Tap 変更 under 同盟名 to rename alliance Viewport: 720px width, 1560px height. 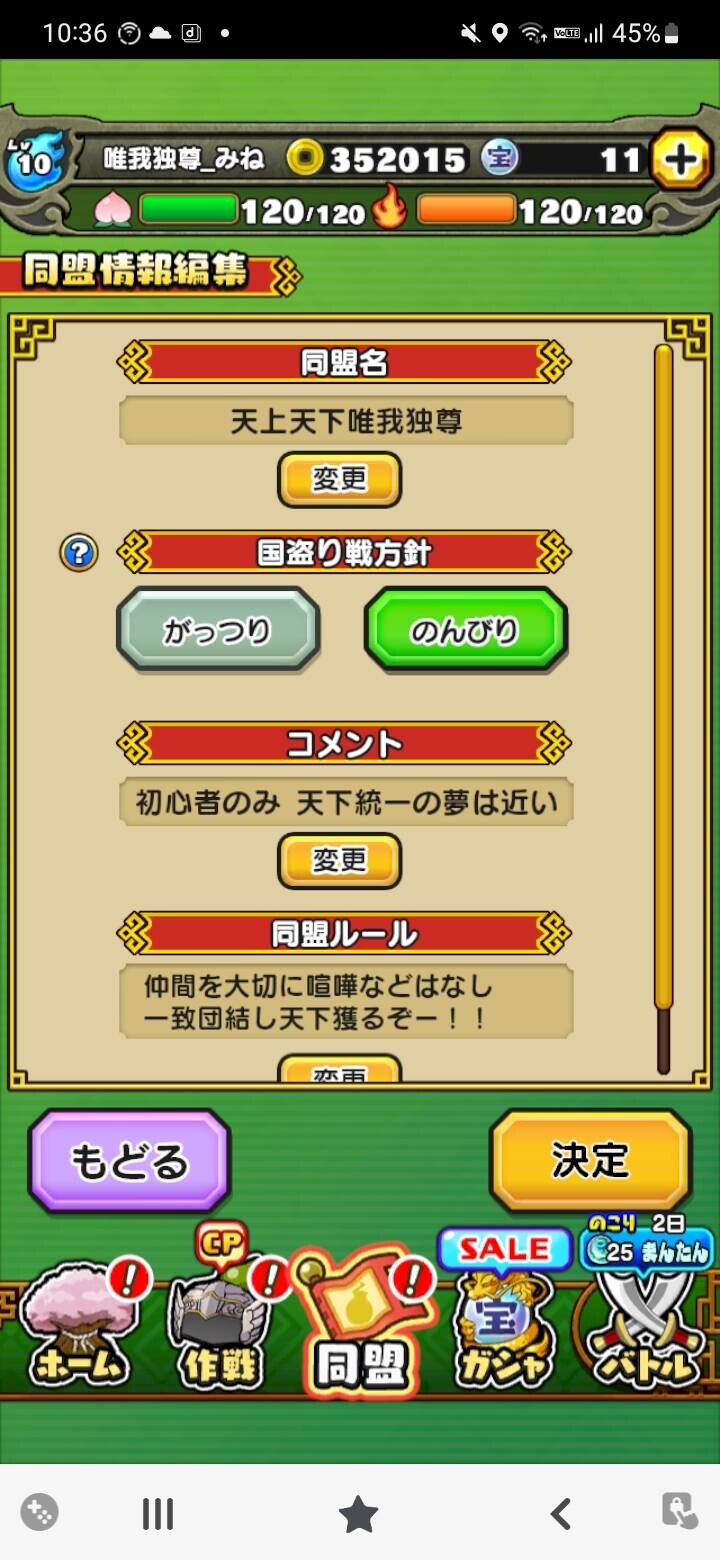pos(339,479)
